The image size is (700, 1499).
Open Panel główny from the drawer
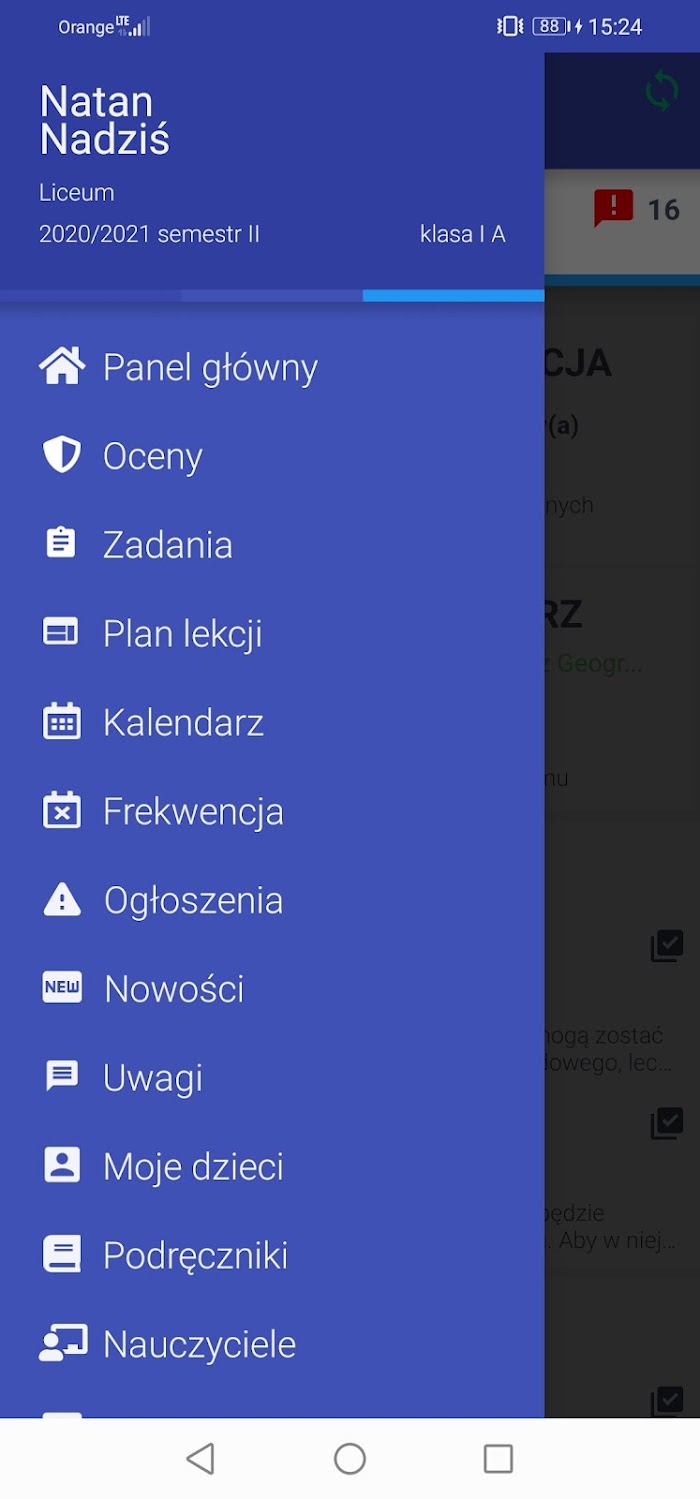point(272,367)
